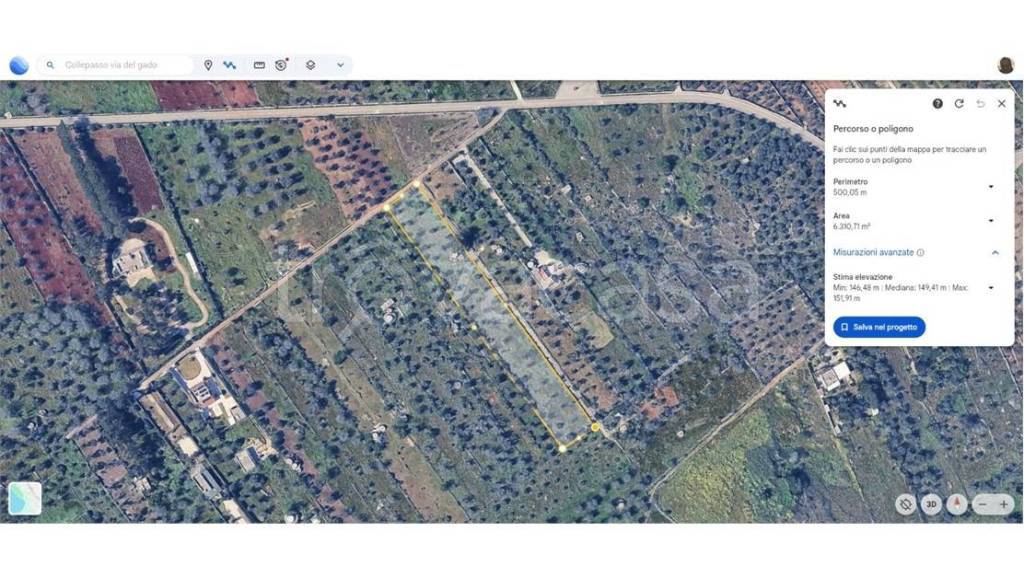Switch the map to 3D view
Image resolution: width=1024 pixels, height=578 pixels.
pyautogui.click(x=931, y=504)
